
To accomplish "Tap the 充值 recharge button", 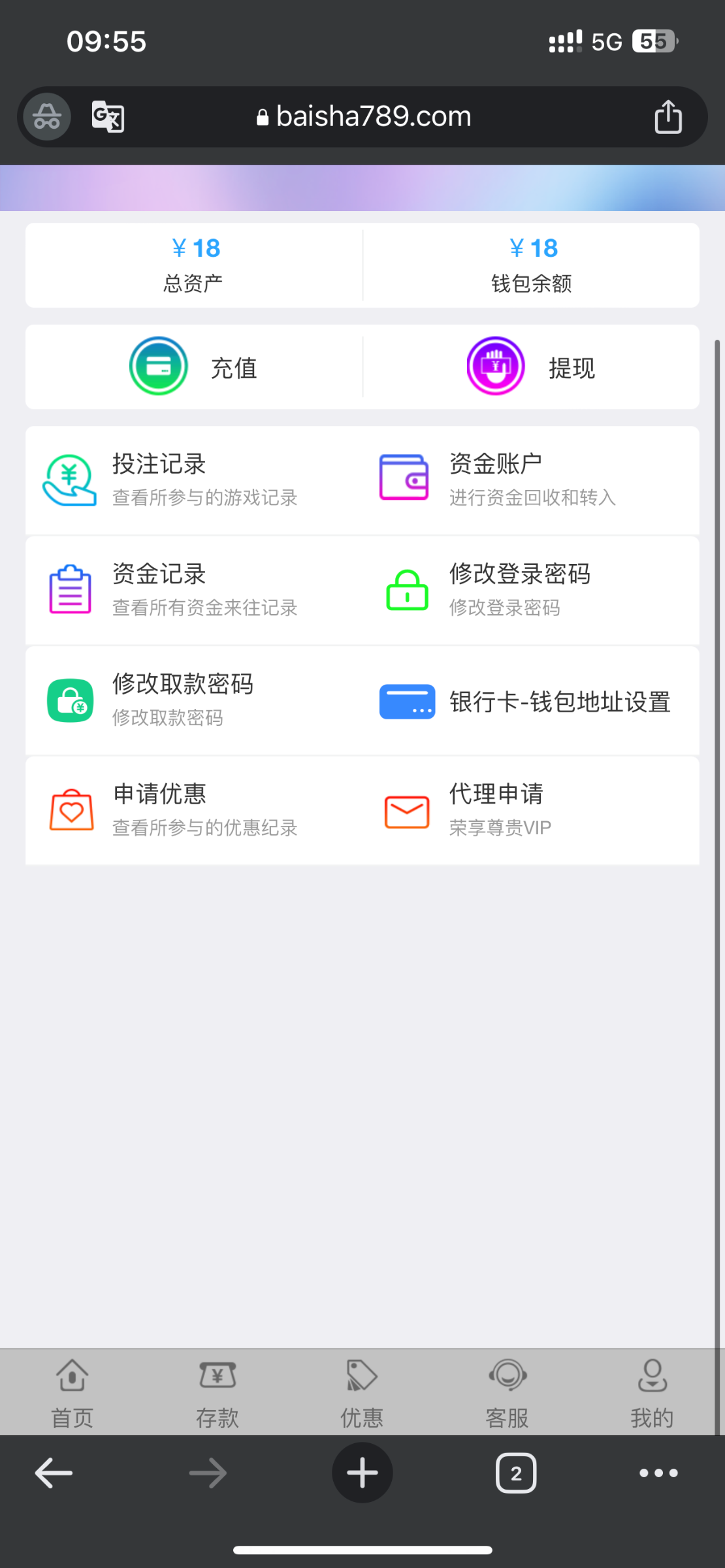I will (x=194, y=367).
